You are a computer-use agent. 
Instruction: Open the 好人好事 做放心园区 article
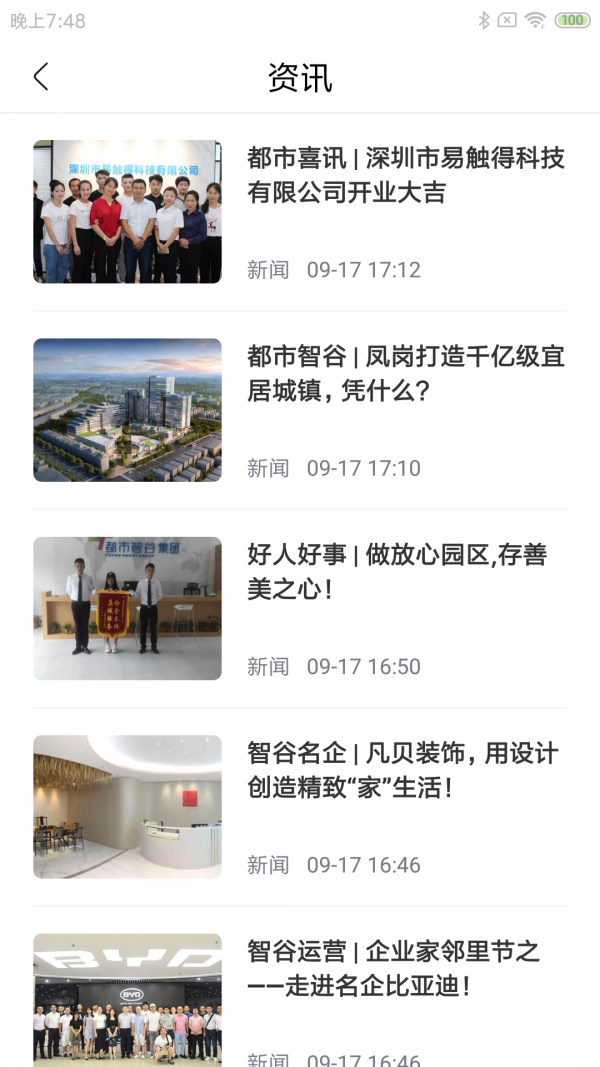pyautogui.click(x=300, y=608)
